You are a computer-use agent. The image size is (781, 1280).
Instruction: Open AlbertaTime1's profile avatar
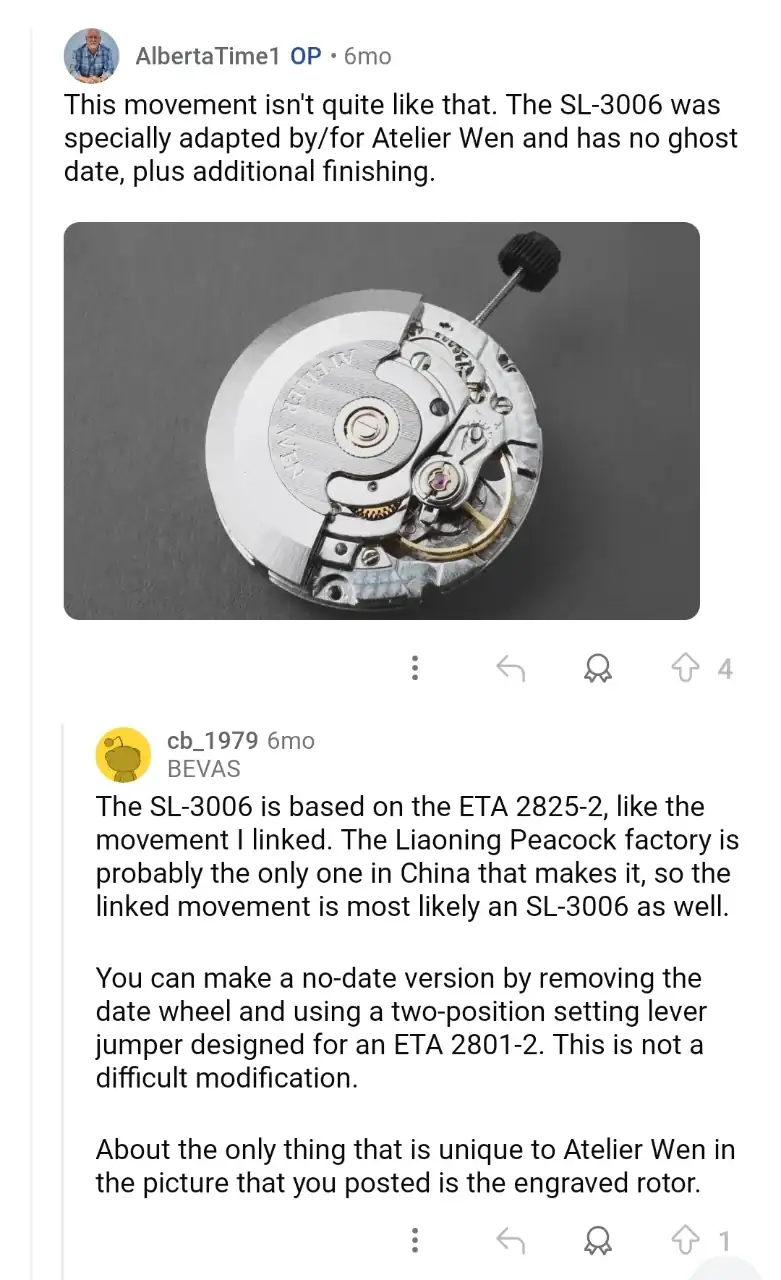[92, 56]
